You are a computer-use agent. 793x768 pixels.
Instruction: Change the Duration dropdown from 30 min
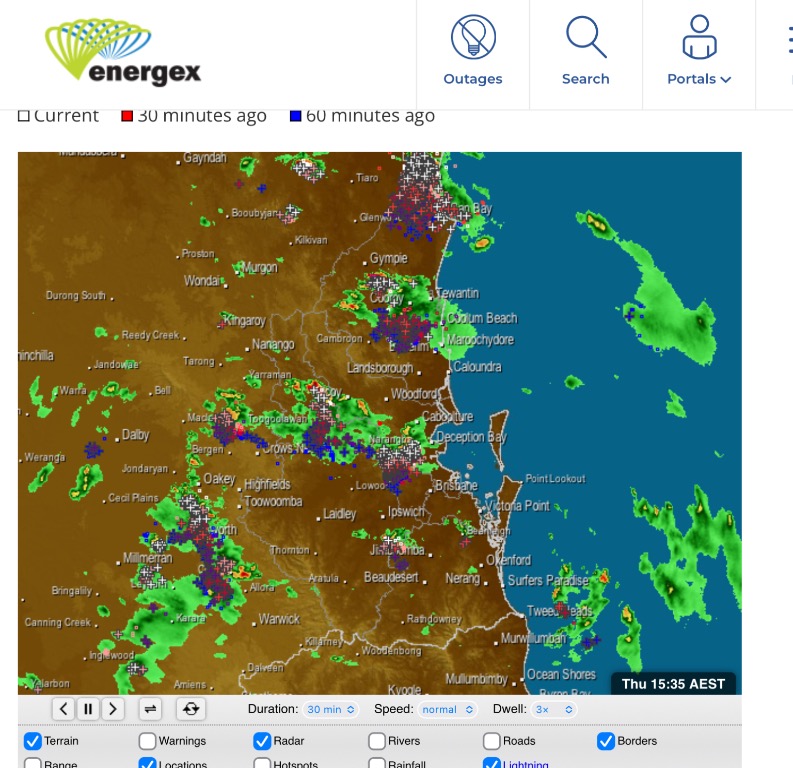click(330, 709)
